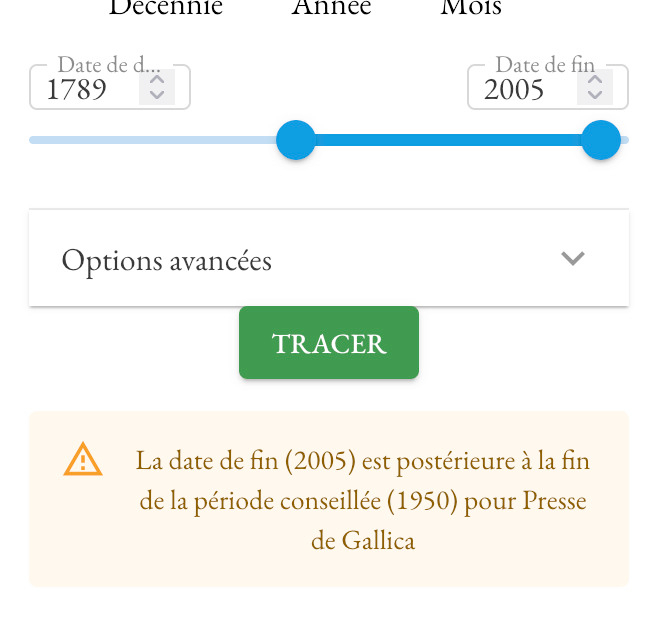Tap the left handle of date slider
Screen dimensions: 660x618
click(x=295, y=140)
